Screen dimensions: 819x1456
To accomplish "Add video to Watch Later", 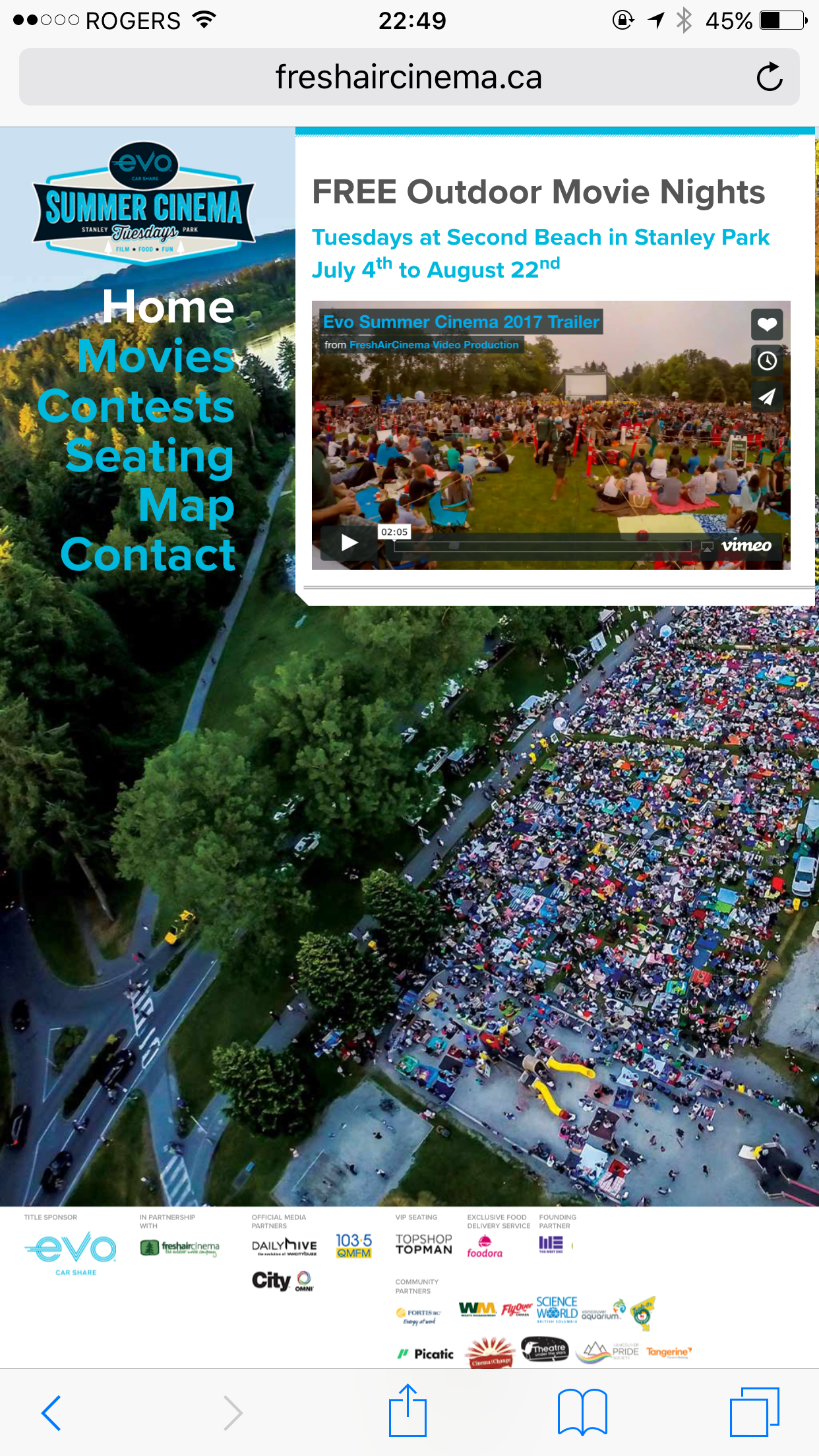I will [x=767, y=361].
